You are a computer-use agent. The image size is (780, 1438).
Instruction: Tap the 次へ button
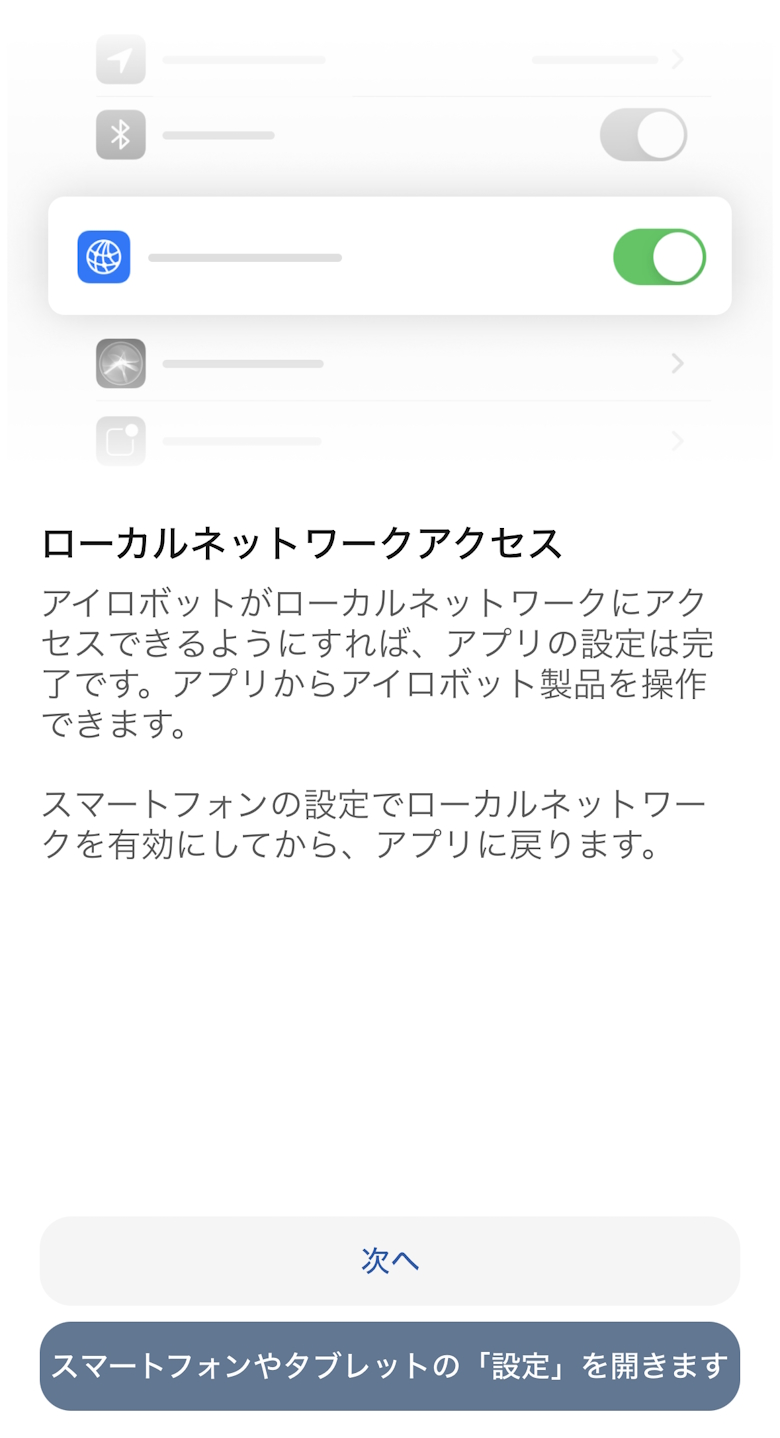coord(390,1260)
